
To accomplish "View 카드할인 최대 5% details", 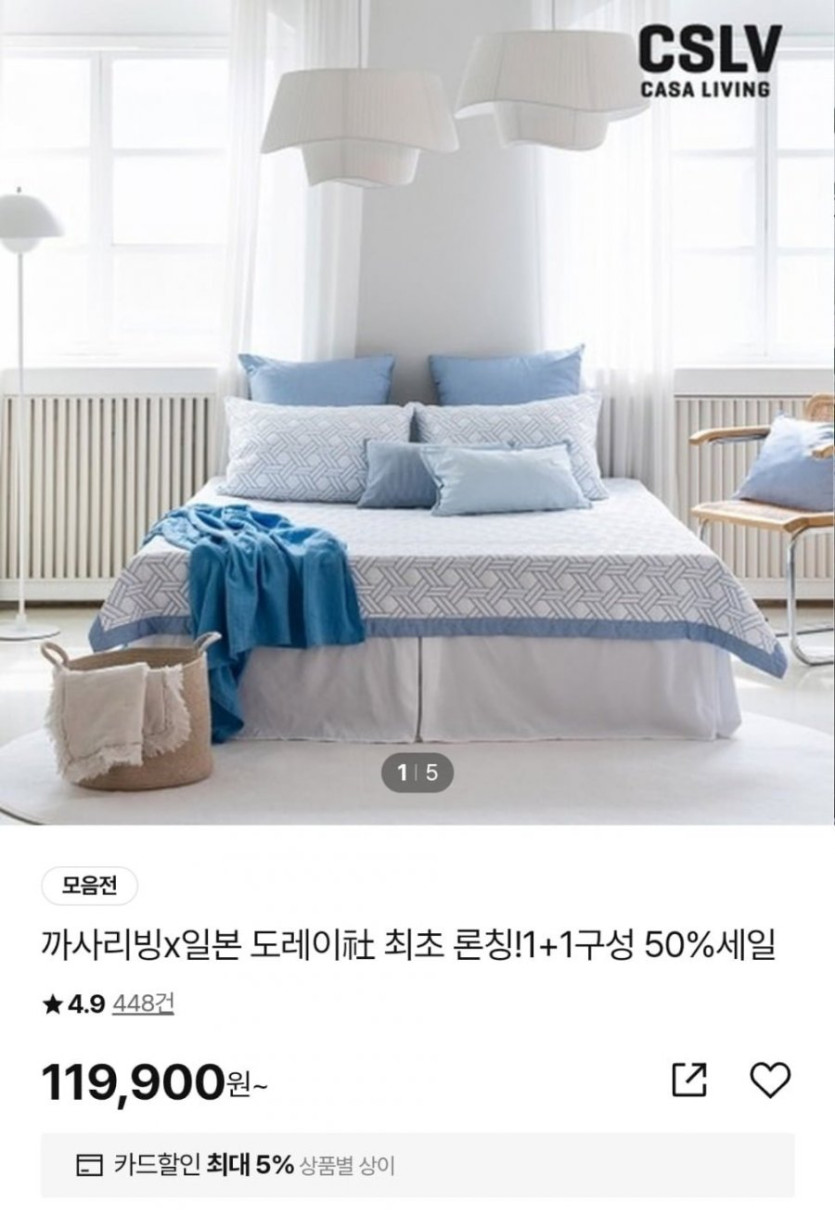I will point(417,1165).
